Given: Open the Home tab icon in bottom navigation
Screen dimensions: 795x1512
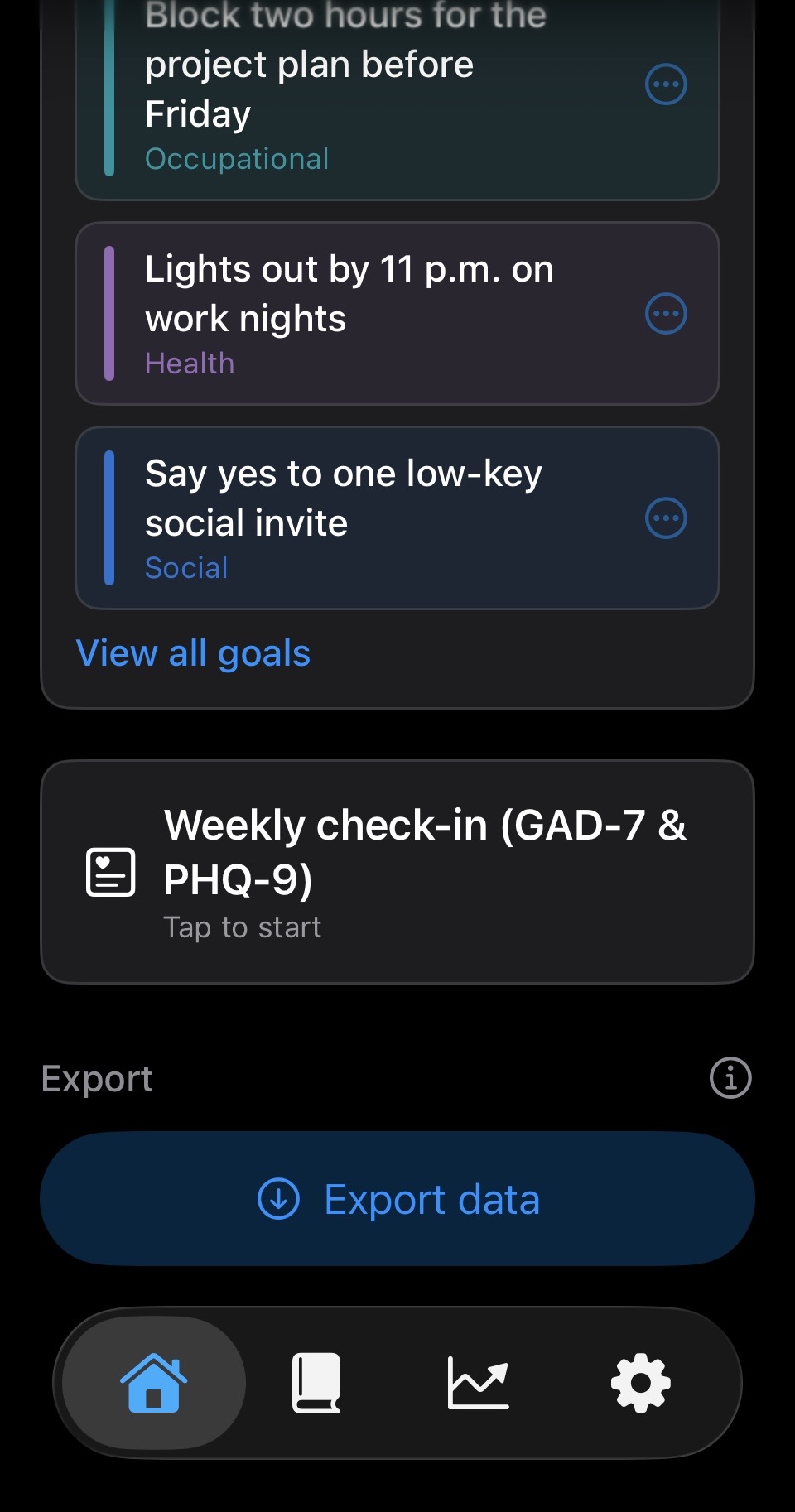Looking at the screenshot, I should tap(153, 1381).
